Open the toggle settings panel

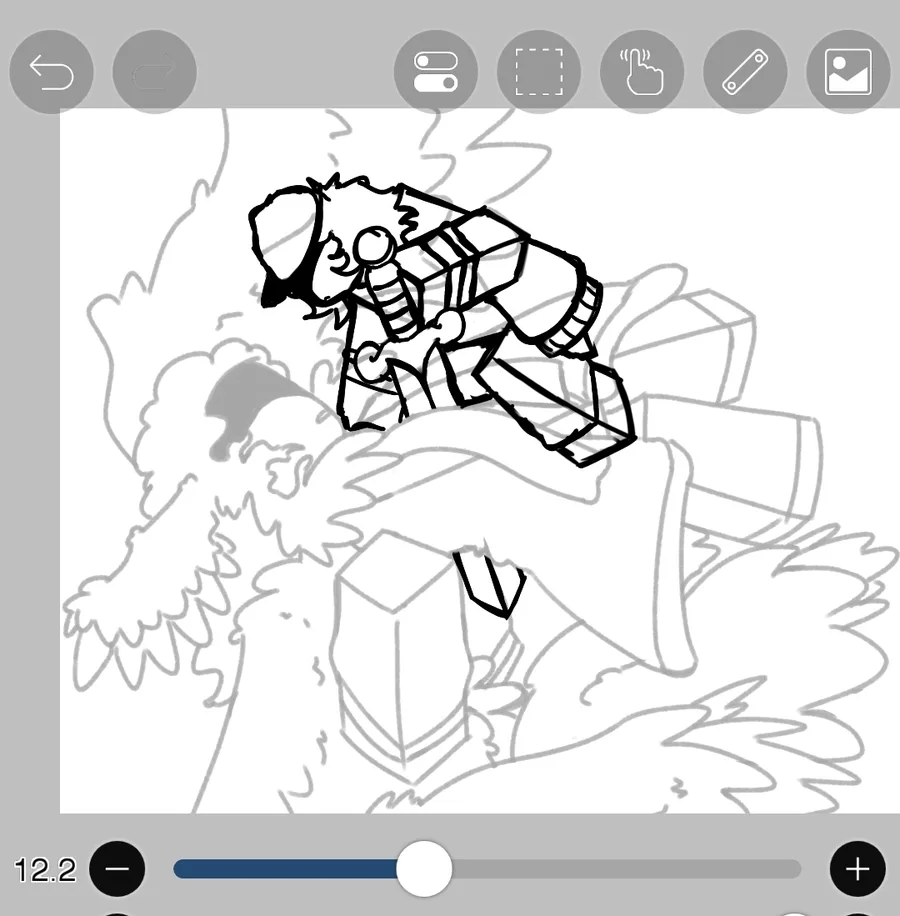(436, 72)
